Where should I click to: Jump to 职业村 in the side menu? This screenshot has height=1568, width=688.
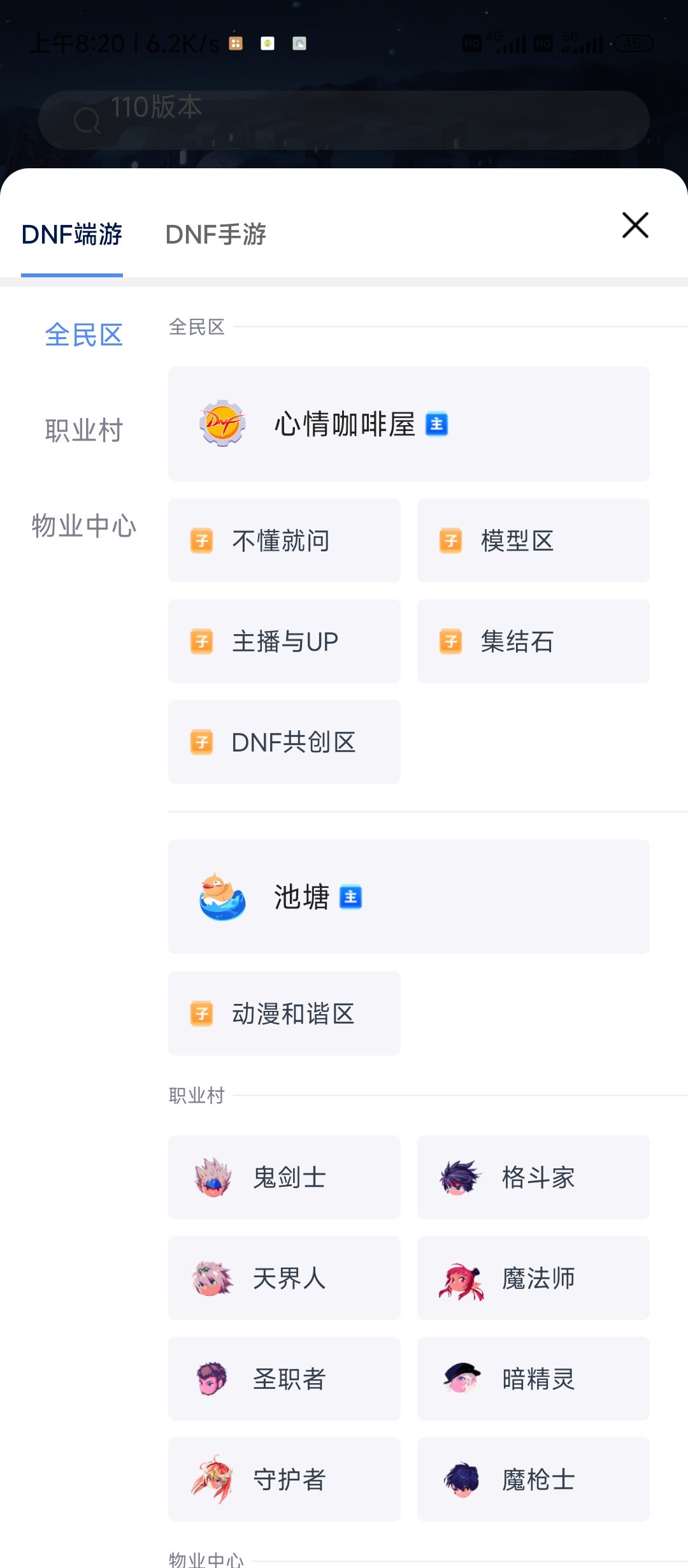83,430
